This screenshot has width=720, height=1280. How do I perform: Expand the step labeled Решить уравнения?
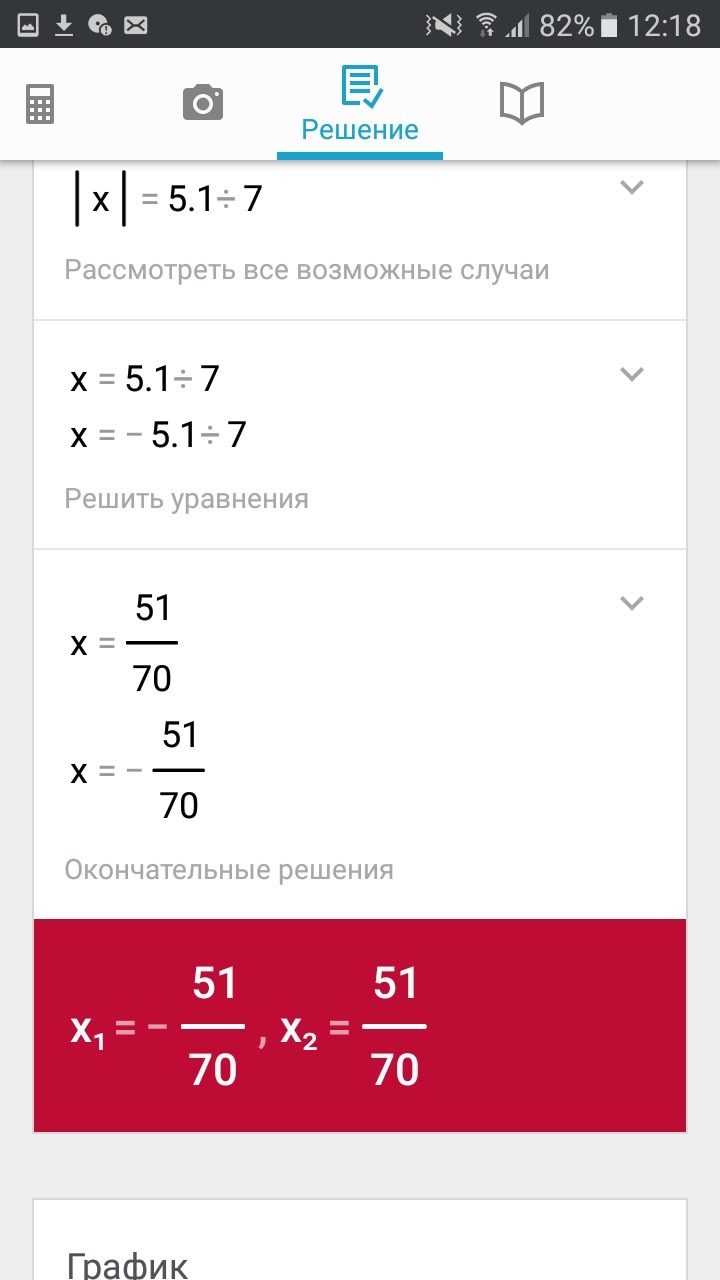[x=631, y=374]
